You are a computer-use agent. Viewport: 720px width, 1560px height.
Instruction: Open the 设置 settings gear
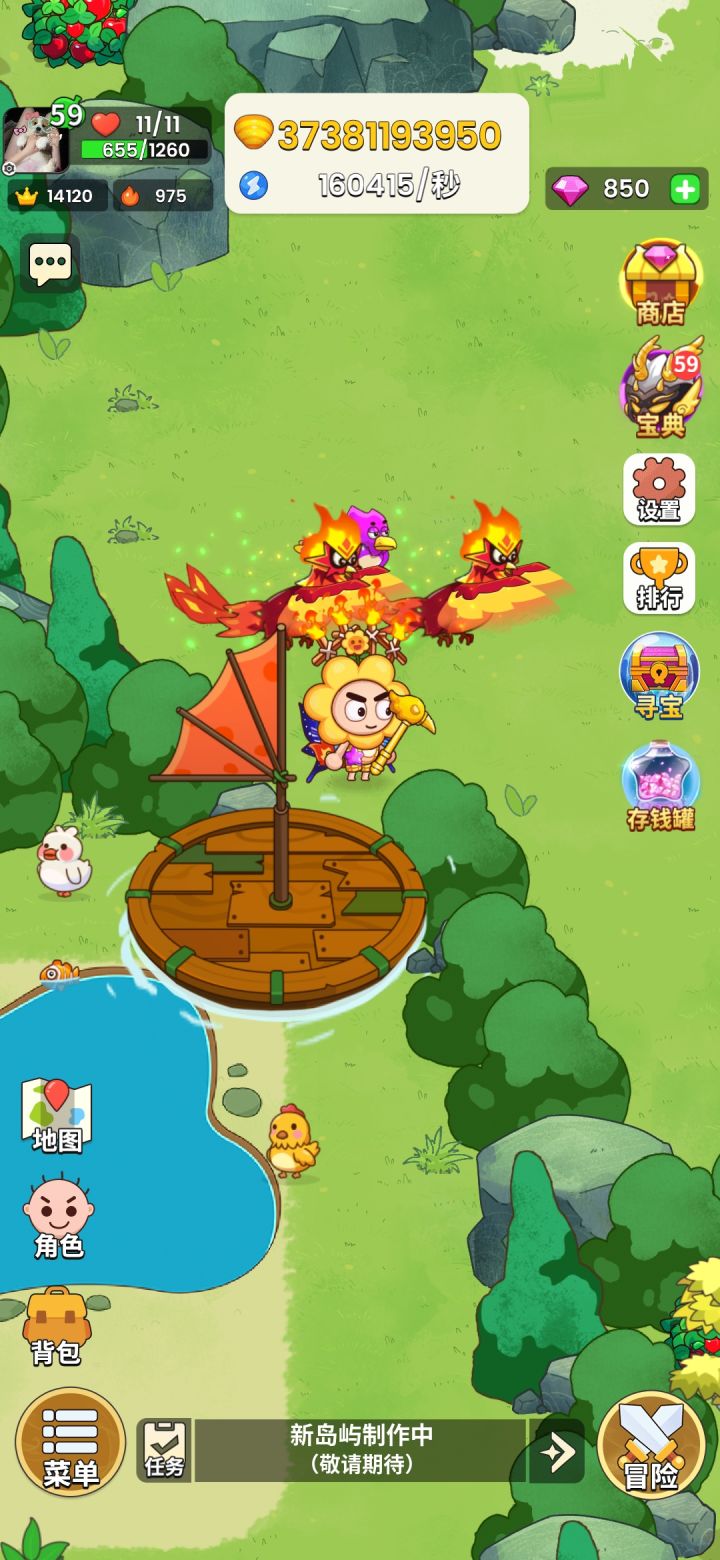[x=661, y=488]
